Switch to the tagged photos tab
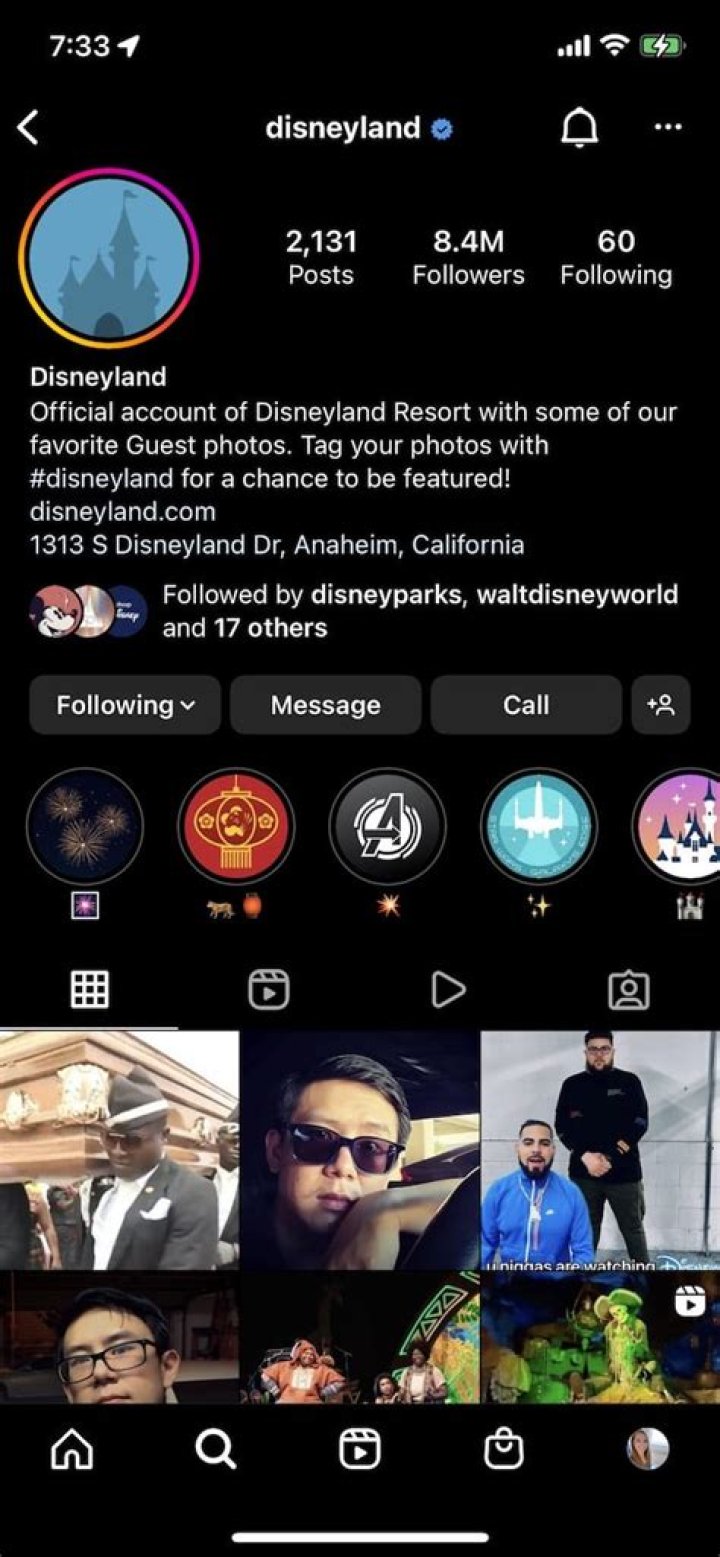Image resolution: width=720 pixels, height=1557 pixels. tap(628, 990)
